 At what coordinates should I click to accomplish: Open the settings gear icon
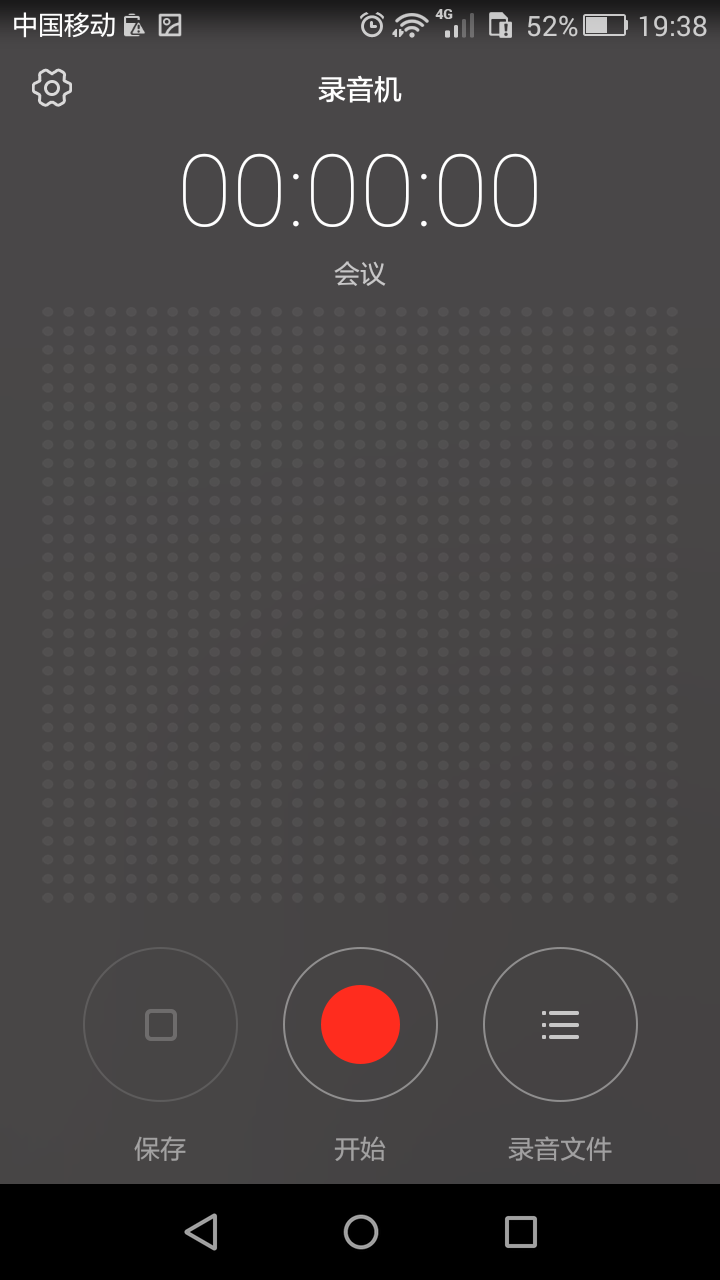[52, 89]
